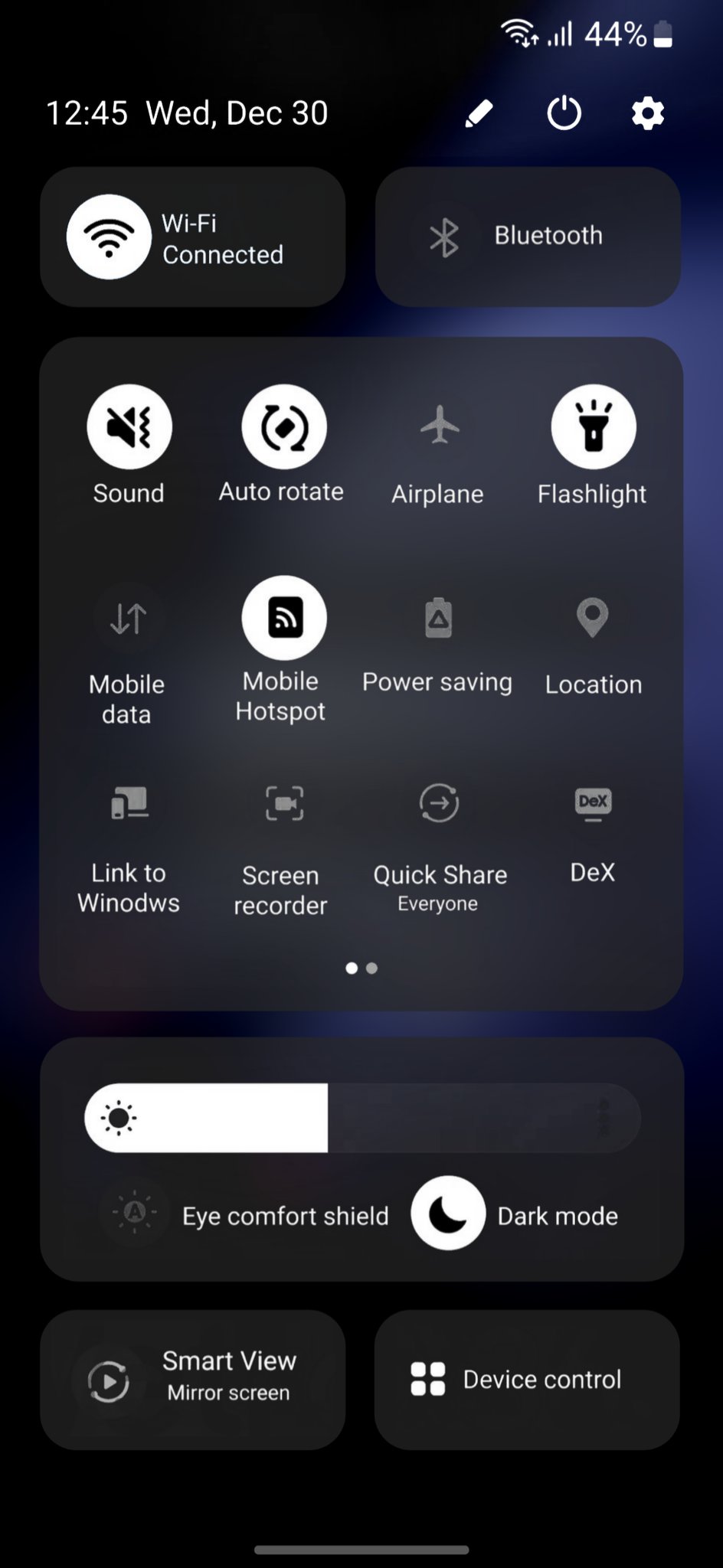The height and width of the screenshot is (1568, 723).
Task: Enable Link to Windows tile
Action: pos(129,804)
